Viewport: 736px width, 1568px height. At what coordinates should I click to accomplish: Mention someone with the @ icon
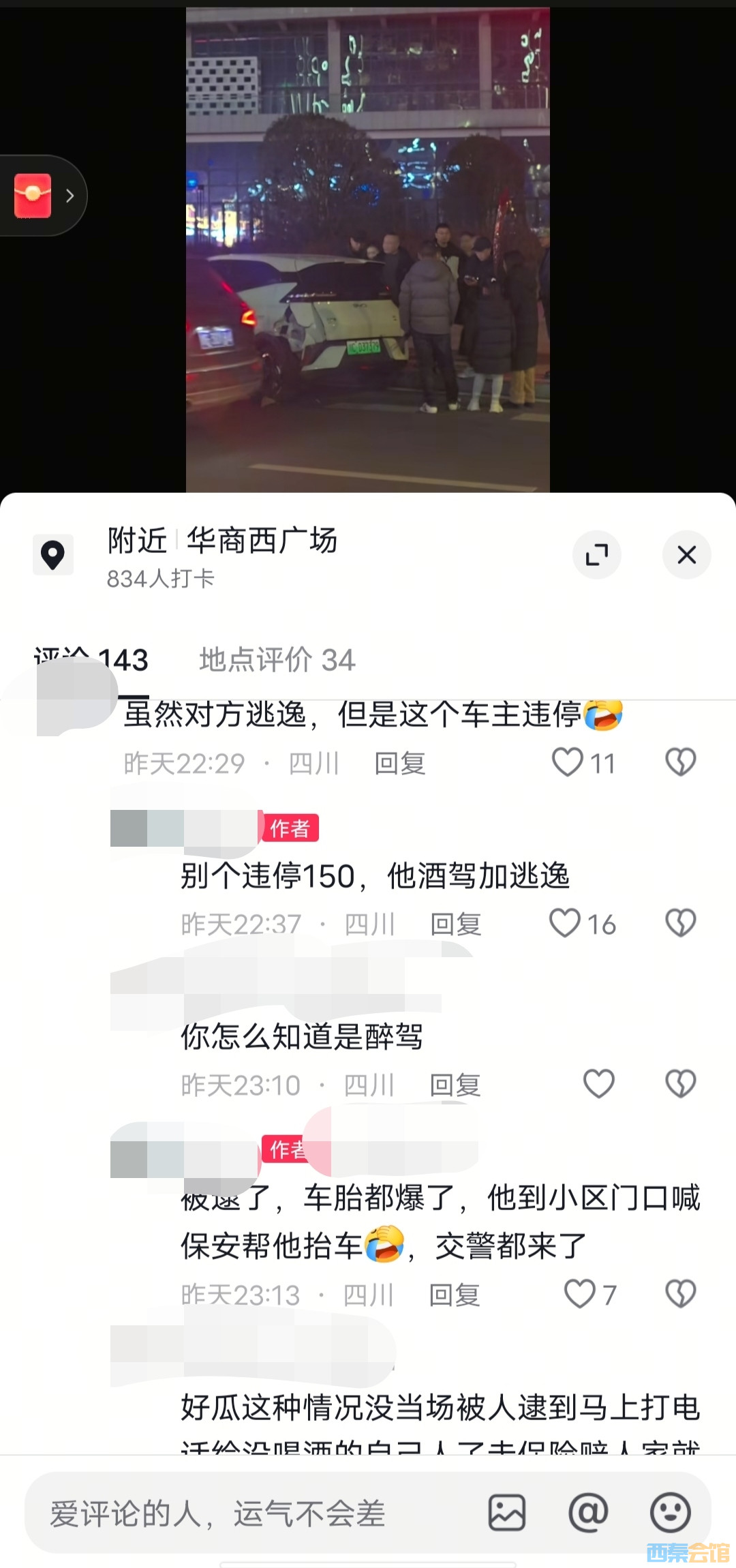tap(588, 1513)
